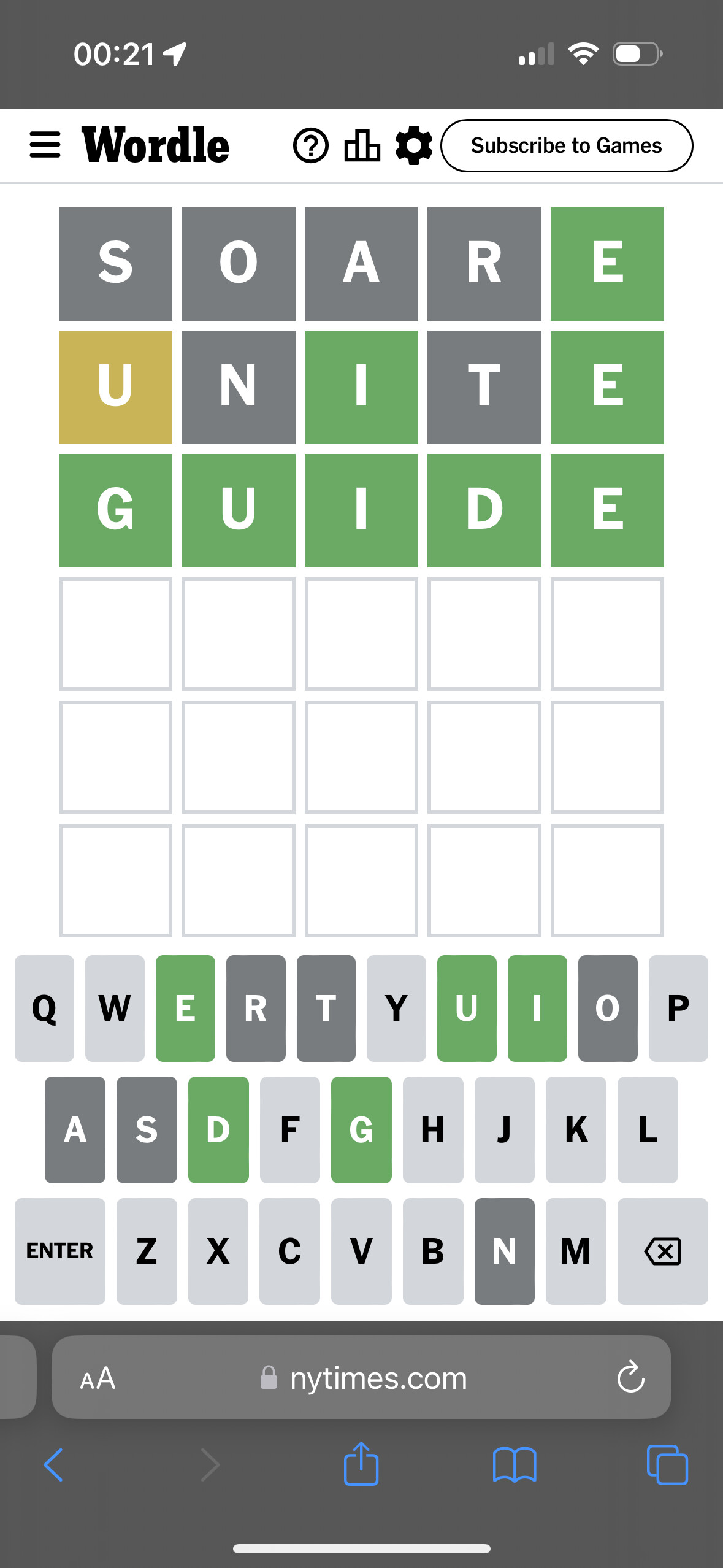This screenshot has height=1568, width=723.
Task: Open the settings gear
Action: coord(414,146)
